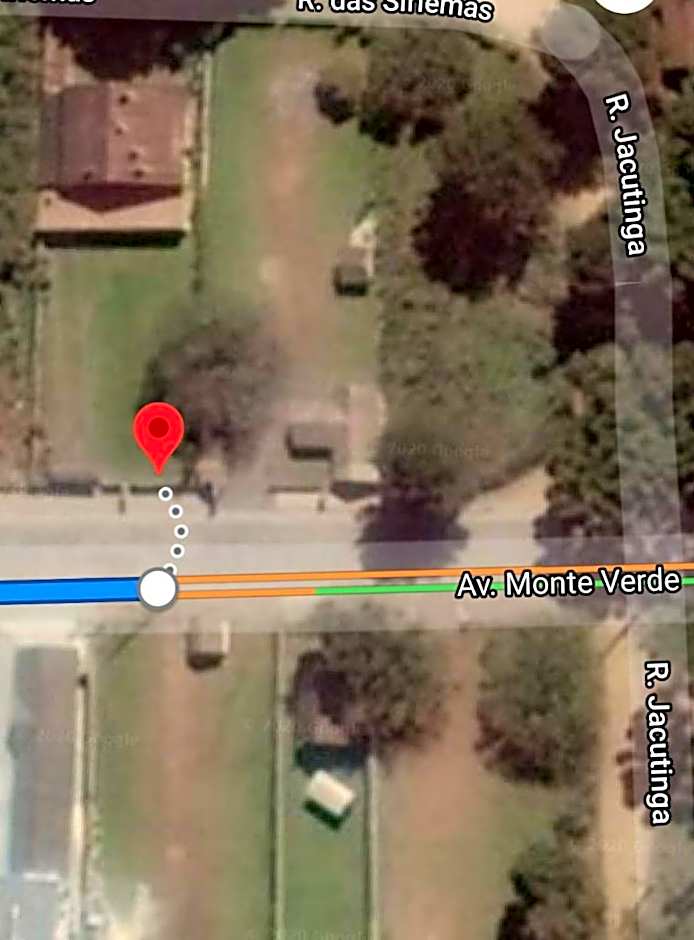
Task: Select the white route endpoint circle
Action: (157, 590)
